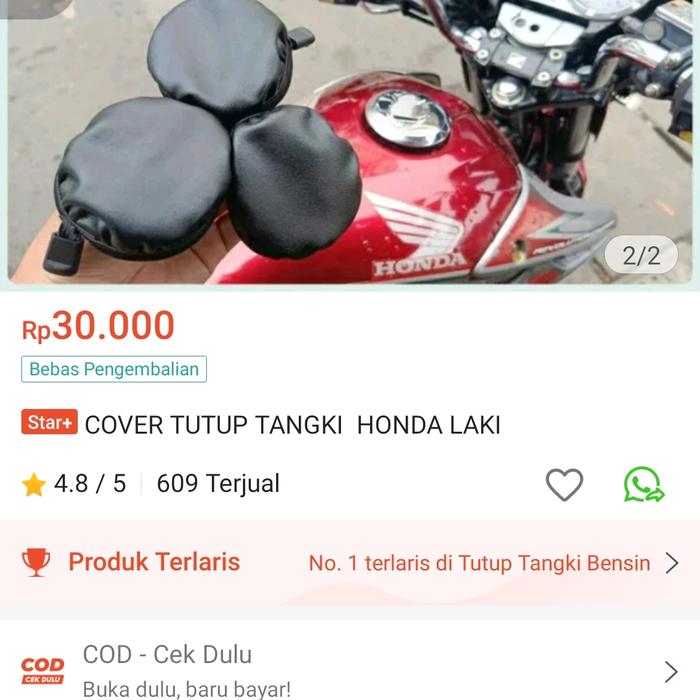Open the Produk Terlaris ranking row
The image size is (700, 700).
350,563
